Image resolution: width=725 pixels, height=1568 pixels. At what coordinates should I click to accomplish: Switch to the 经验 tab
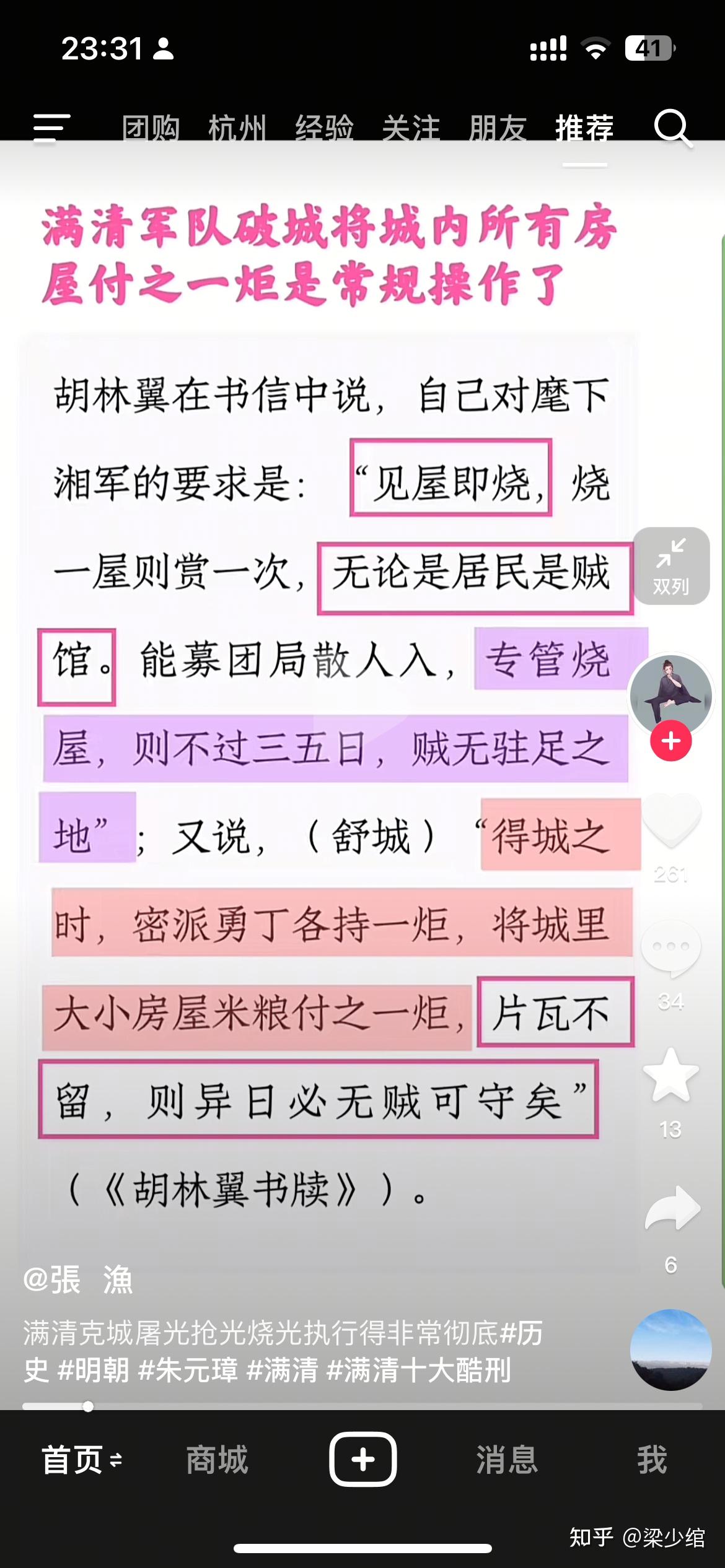[x=324, y=129]
